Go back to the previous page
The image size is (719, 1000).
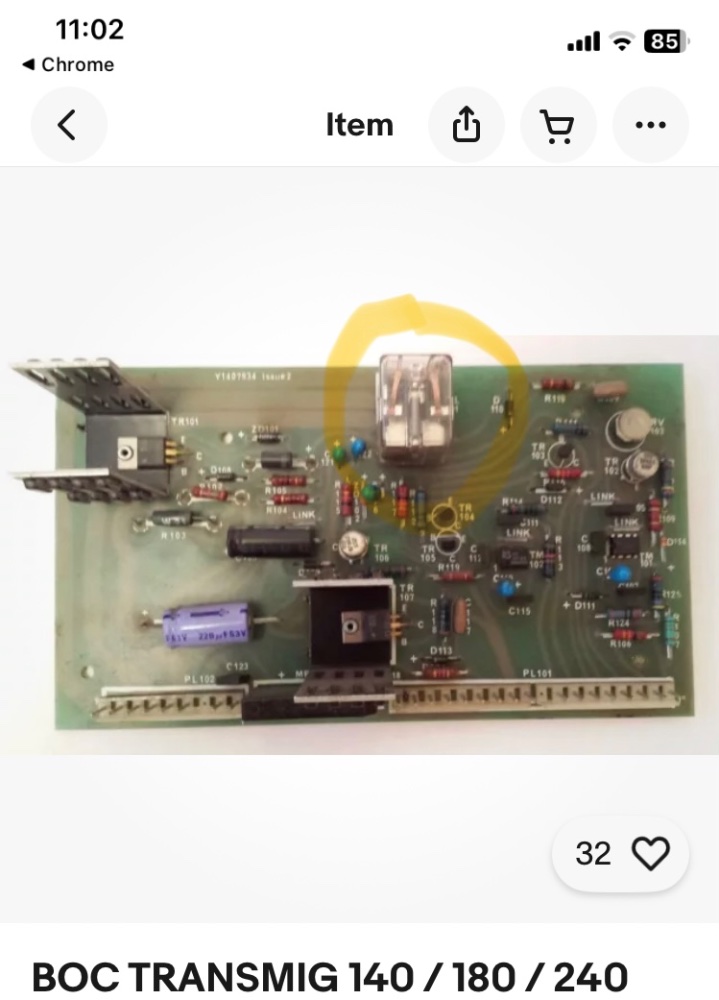[x=67, y=126]
